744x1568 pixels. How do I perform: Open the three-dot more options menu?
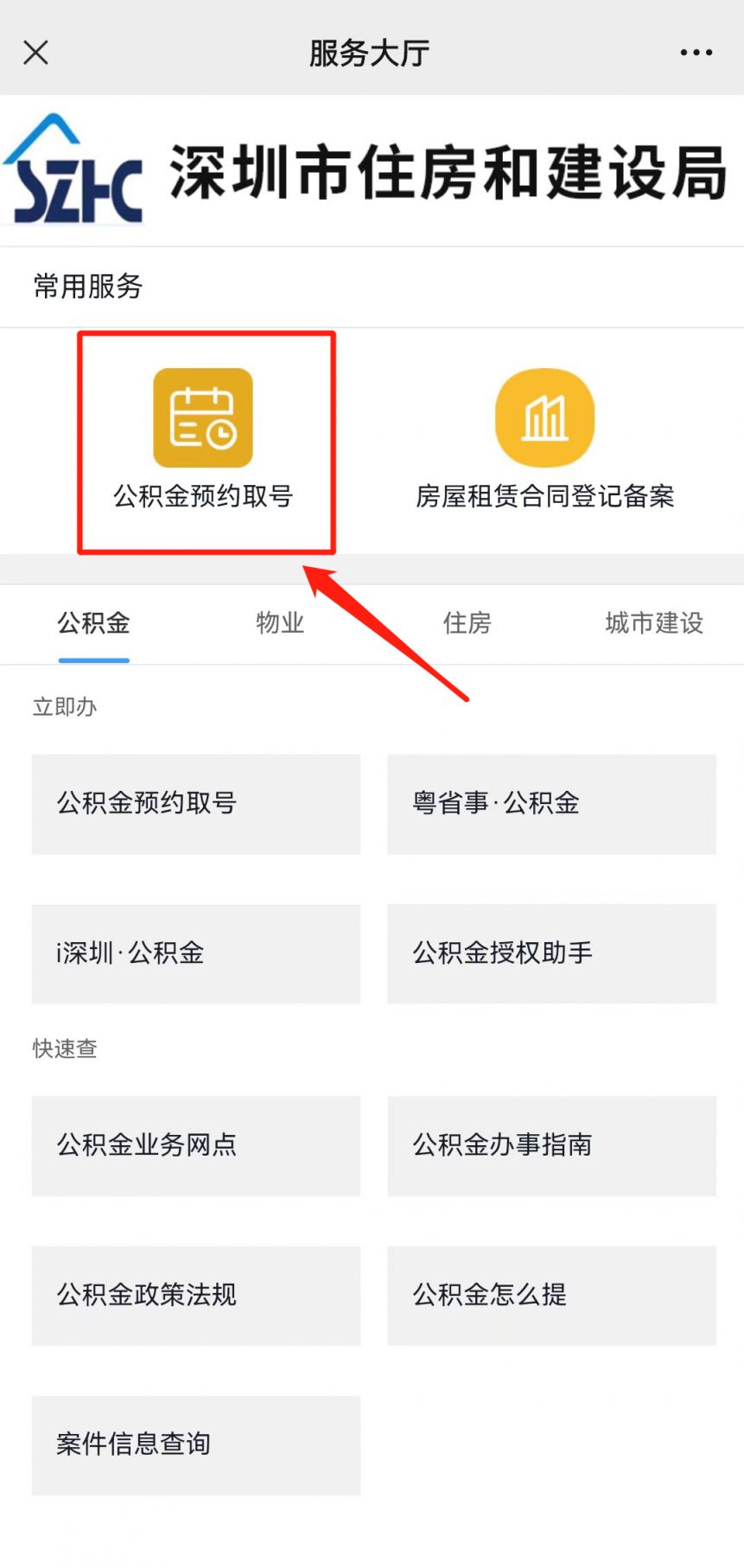click(696, 52)
